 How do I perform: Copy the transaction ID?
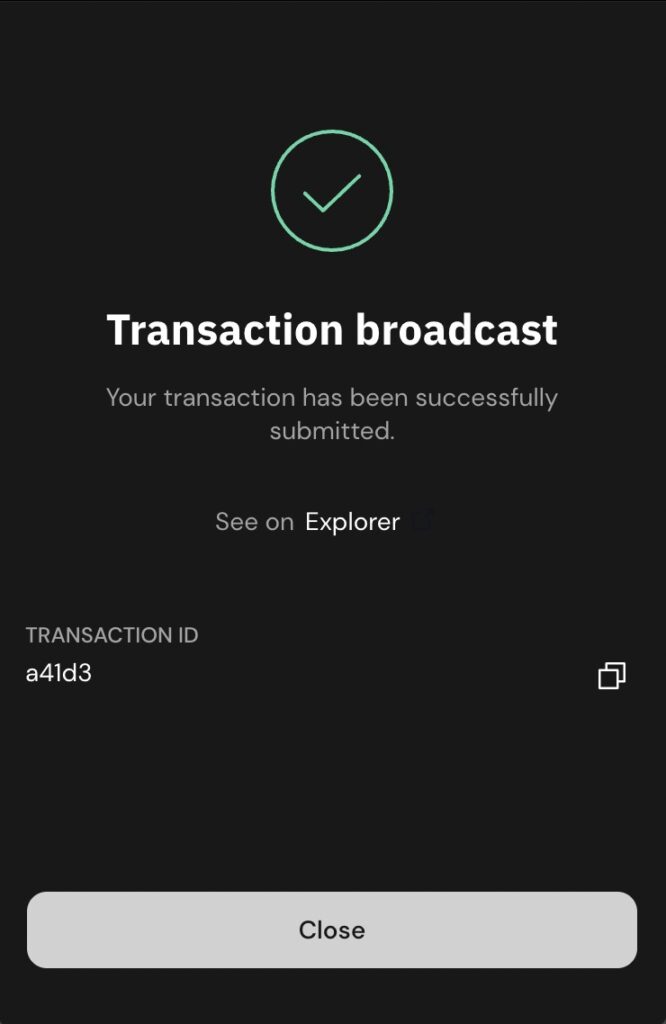[x=611, y=676]
